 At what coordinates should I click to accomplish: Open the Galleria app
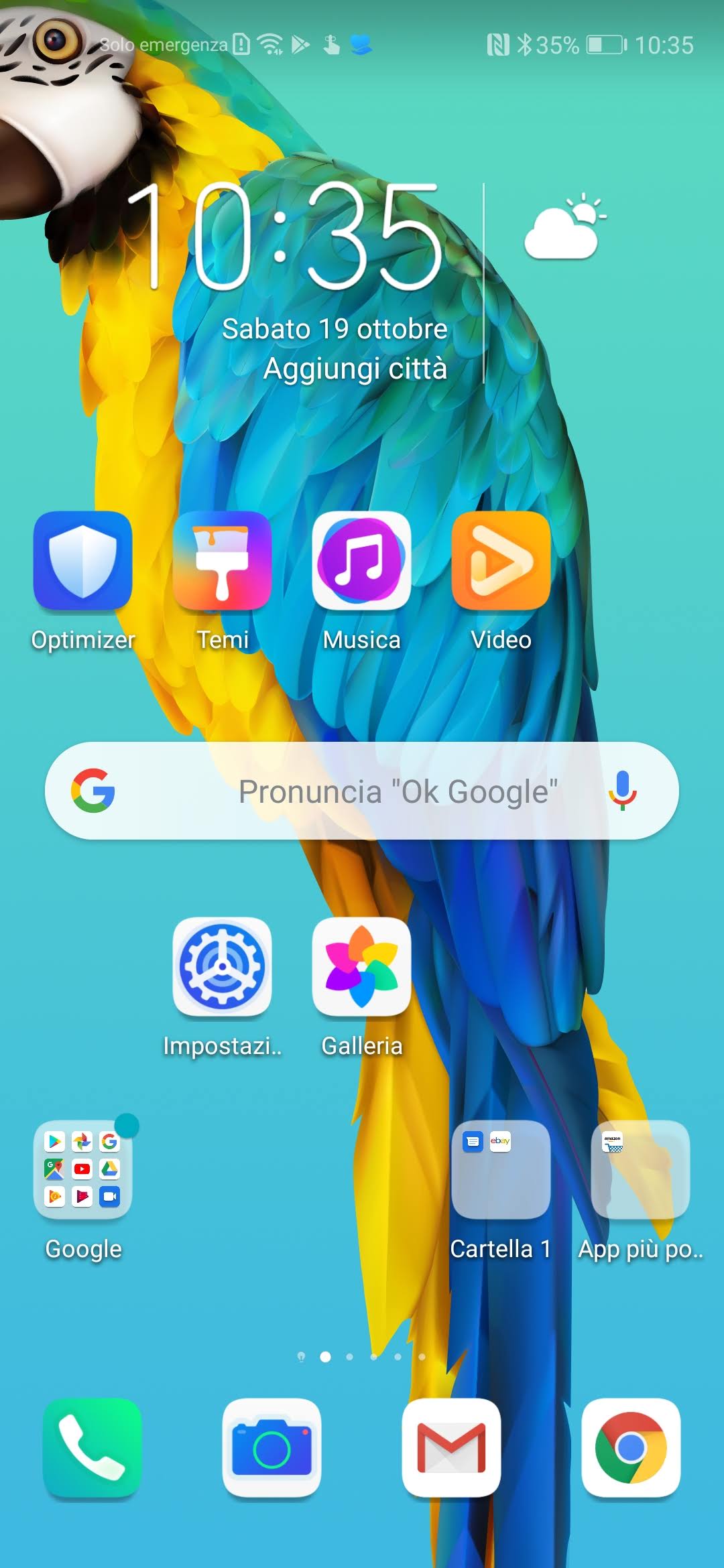click(x=362, y=967)
